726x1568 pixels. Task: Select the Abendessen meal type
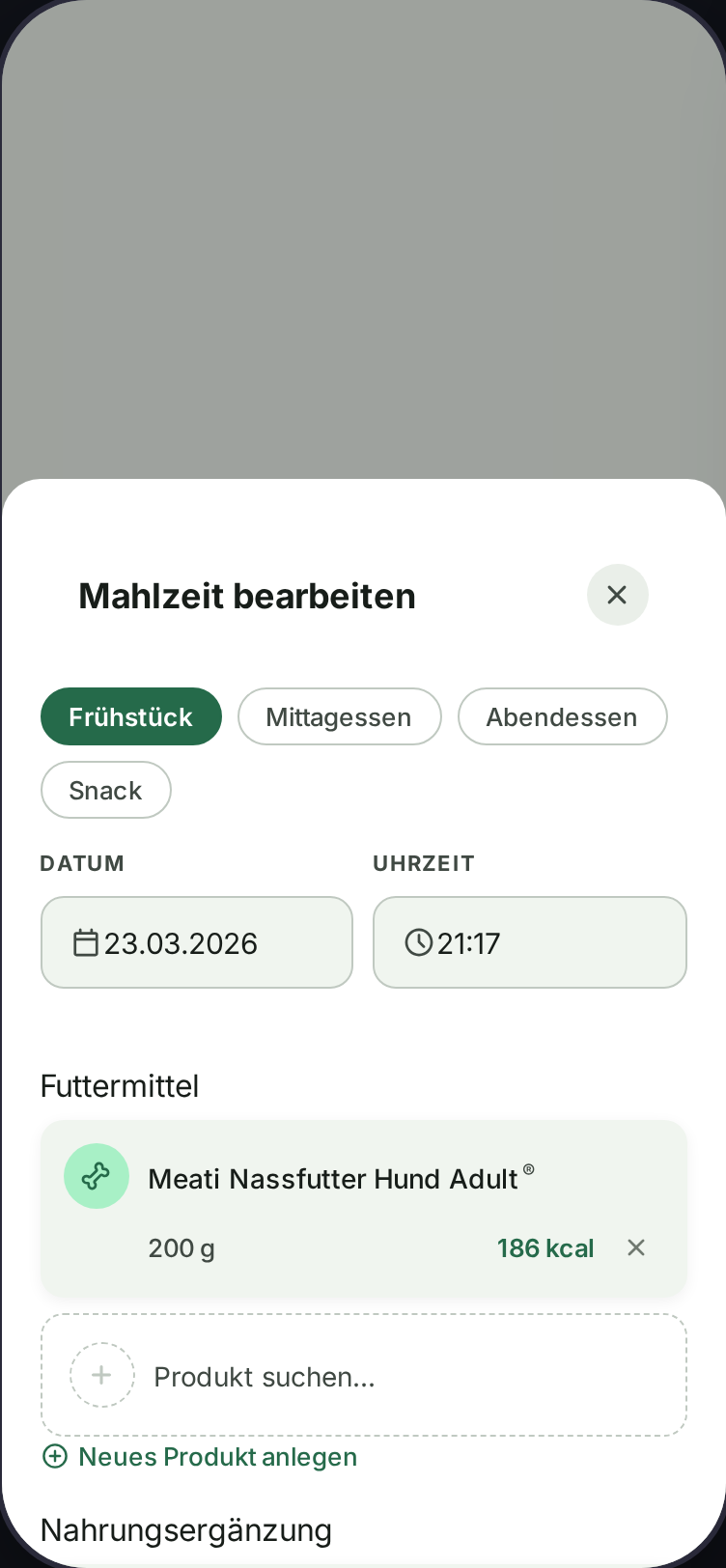pyautogui.click(x=562, y=716)
